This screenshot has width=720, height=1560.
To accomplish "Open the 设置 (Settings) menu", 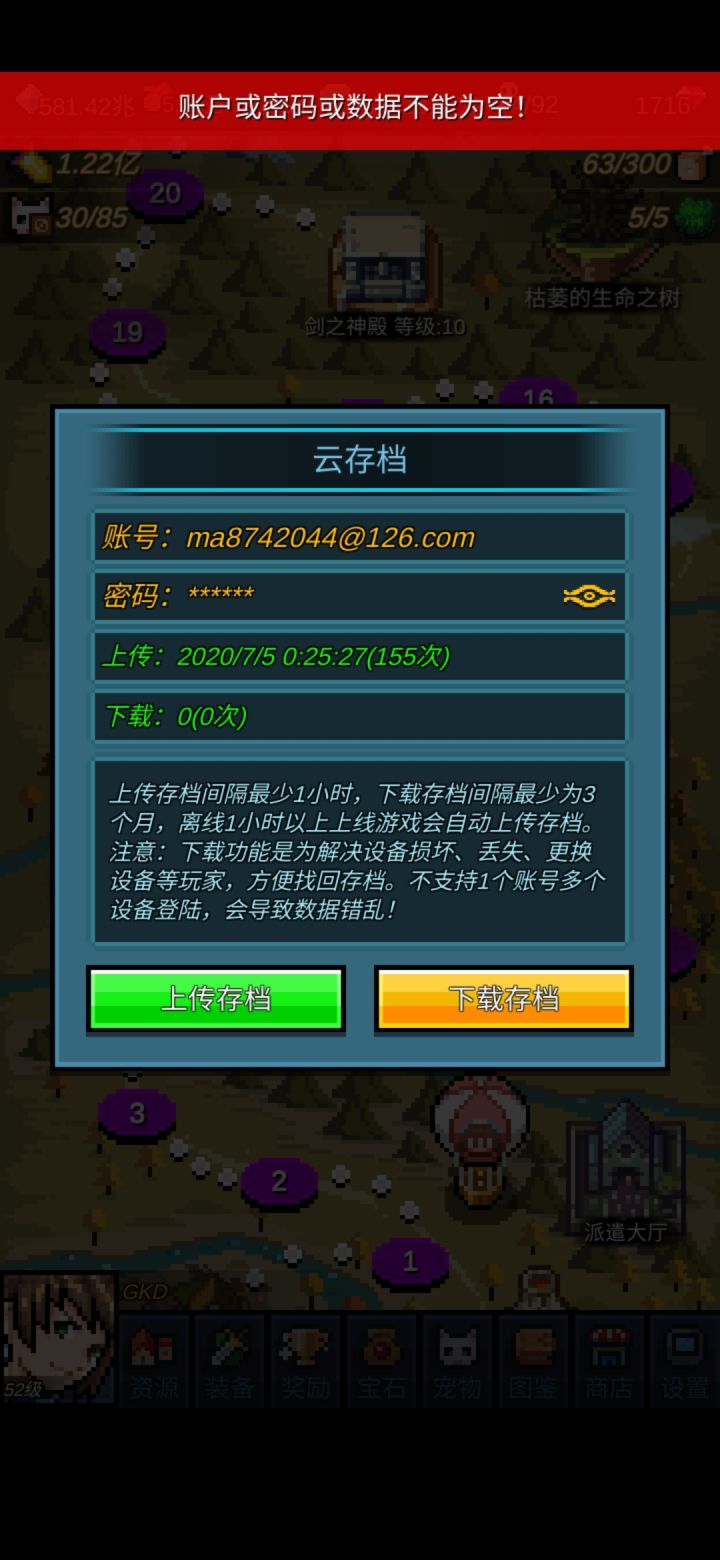I will (x=684, y=1362).
